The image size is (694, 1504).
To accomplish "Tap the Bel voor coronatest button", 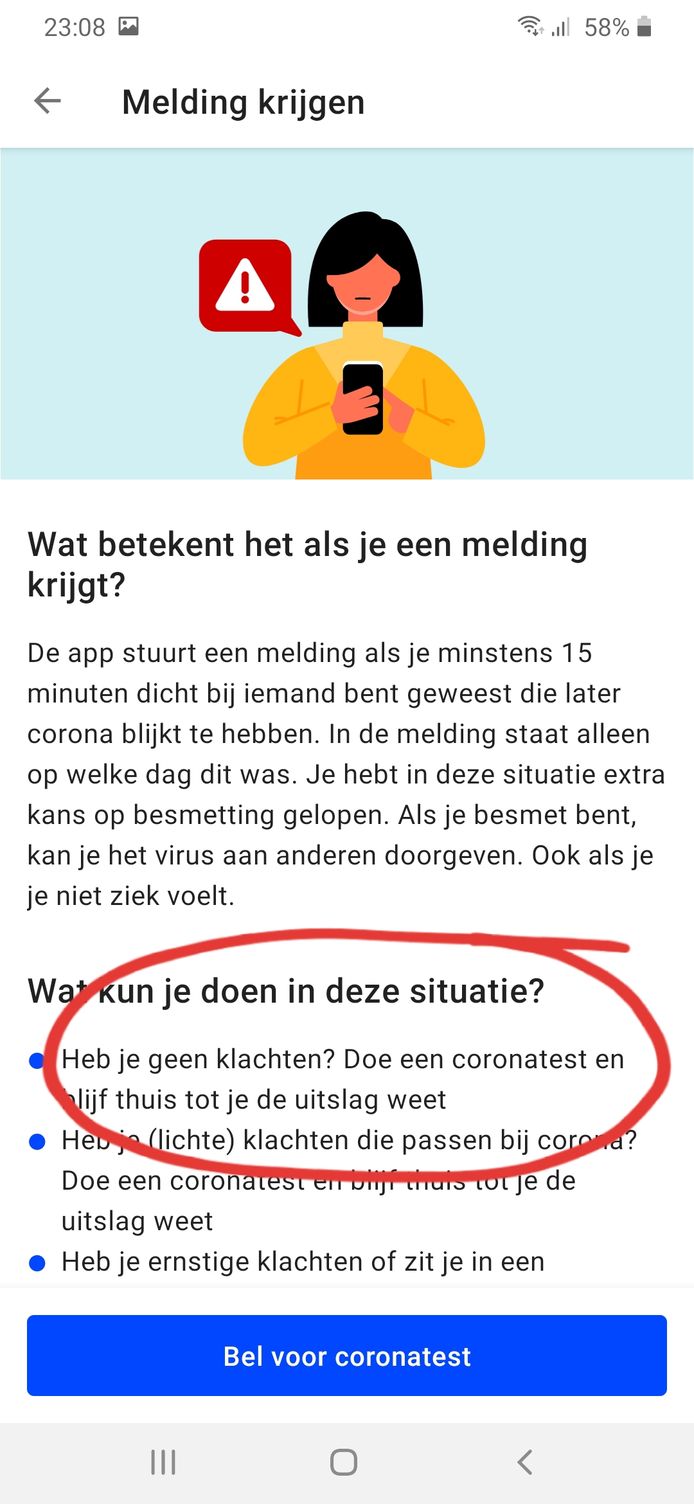I will pyautogui.click(x=346, y=1356).
